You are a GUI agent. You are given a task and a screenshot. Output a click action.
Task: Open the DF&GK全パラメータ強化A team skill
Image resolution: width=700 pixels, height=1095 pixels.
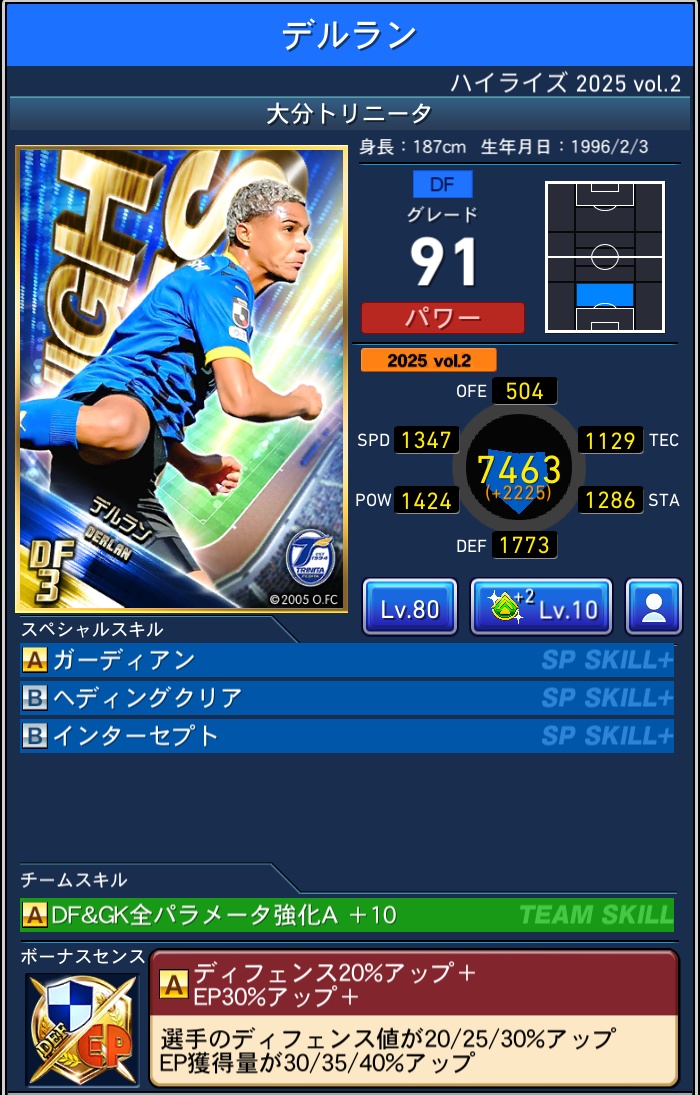[x=346, y=914]
